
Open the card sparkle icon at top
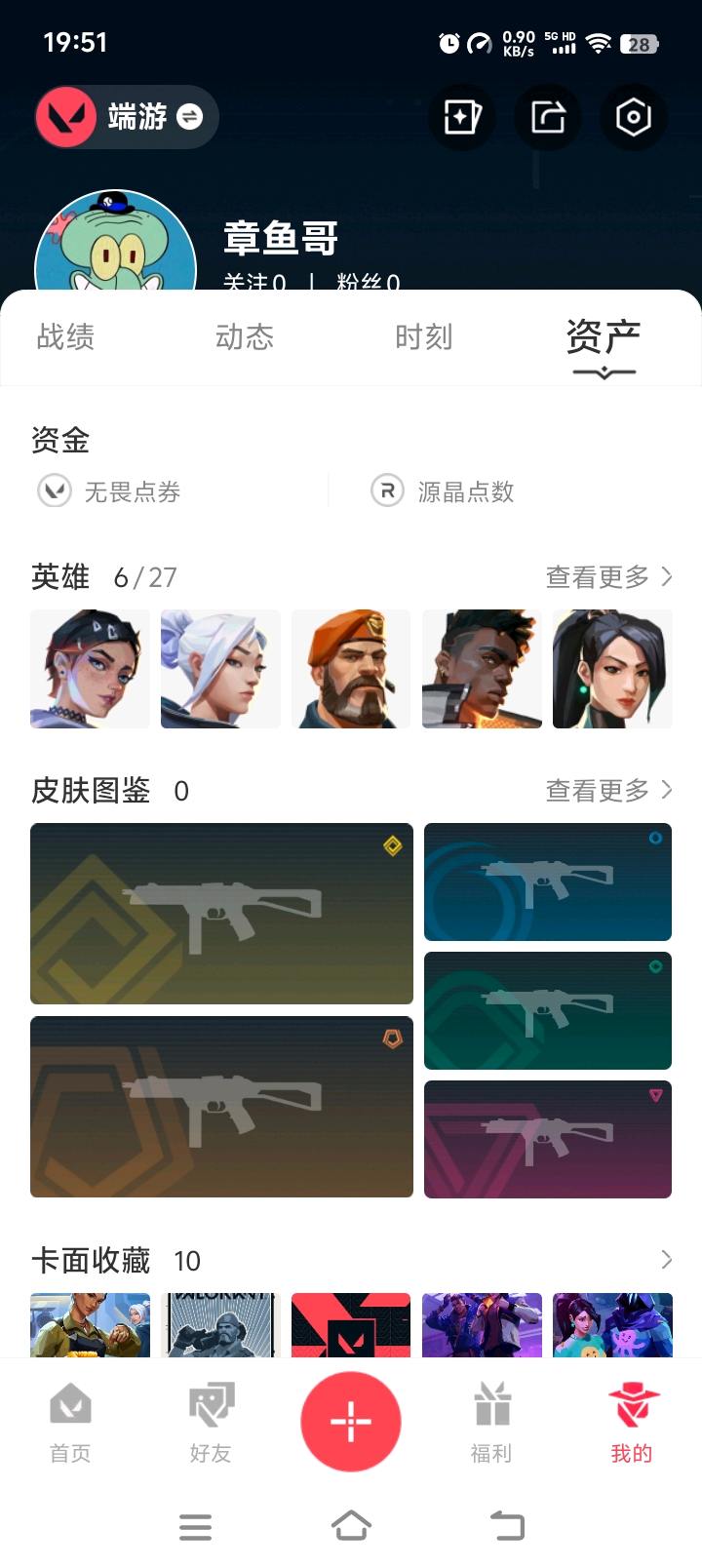(x=461, y=117)
